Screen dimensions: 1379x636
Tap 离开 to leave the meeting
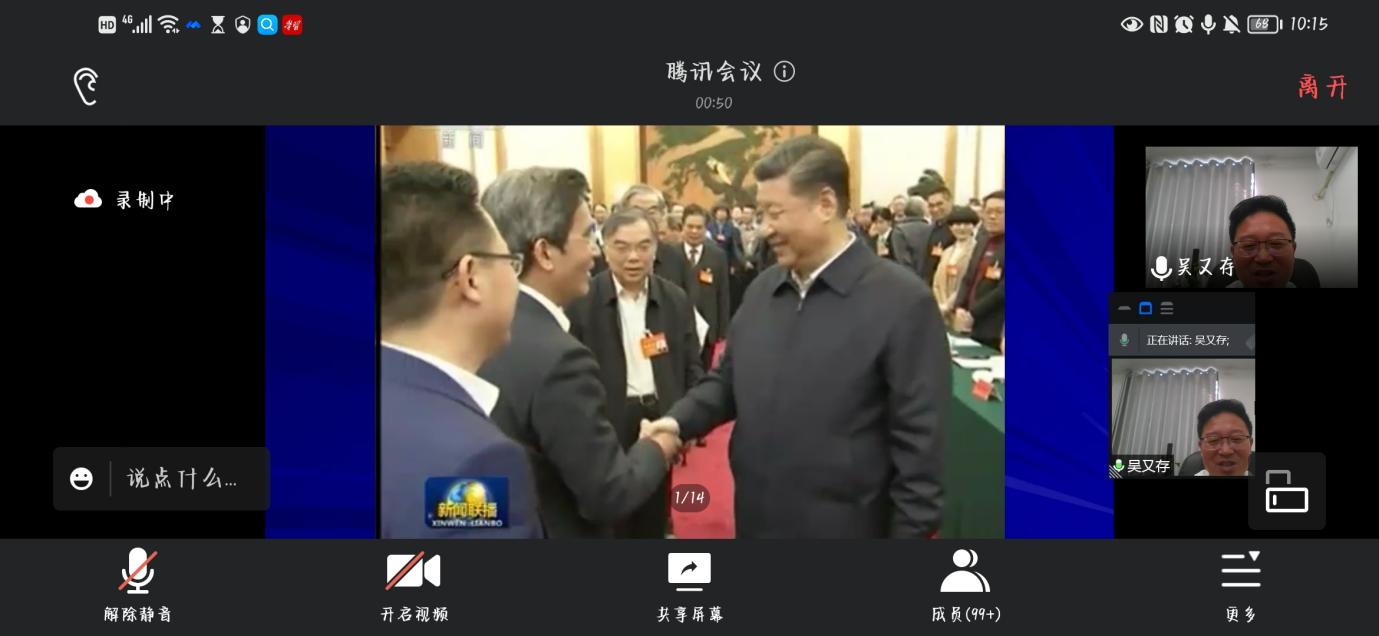pyautogui.click(x=1322, y=87)
